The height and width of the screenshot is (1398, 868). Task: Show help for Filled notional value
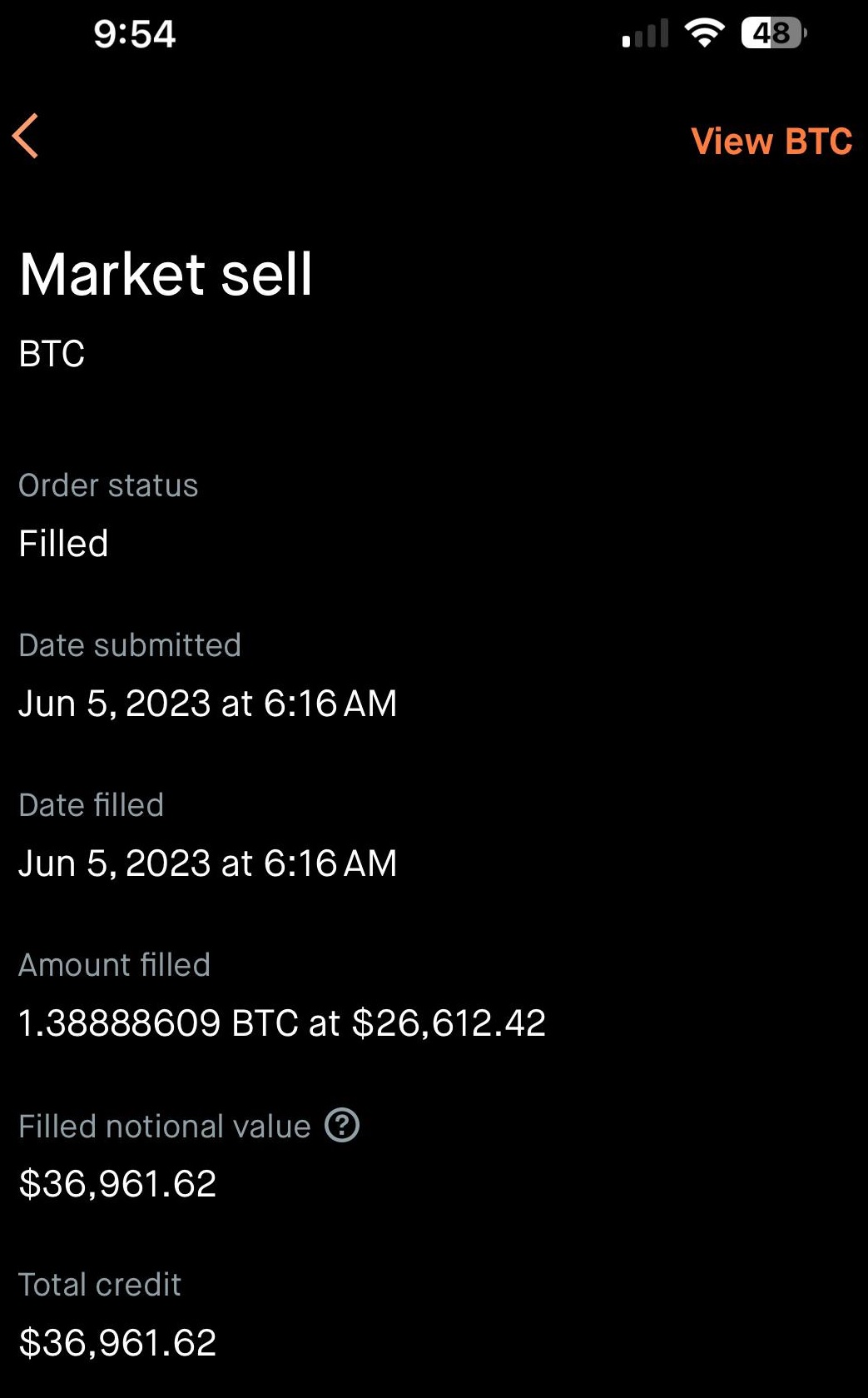point(341,1125)
